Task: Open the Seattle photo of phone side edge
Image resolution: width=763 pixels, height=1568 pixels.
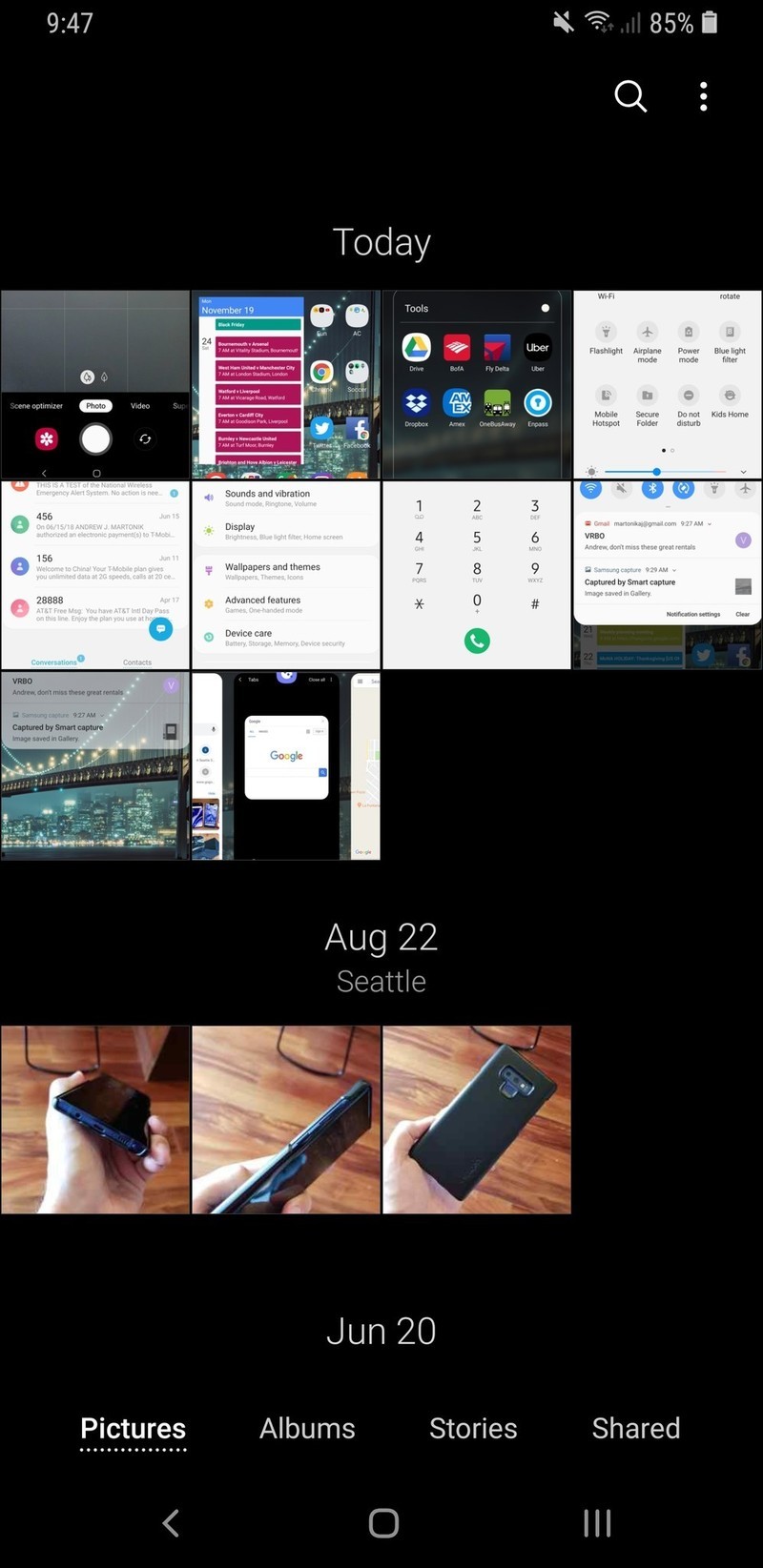Action: coord(286,1119)
